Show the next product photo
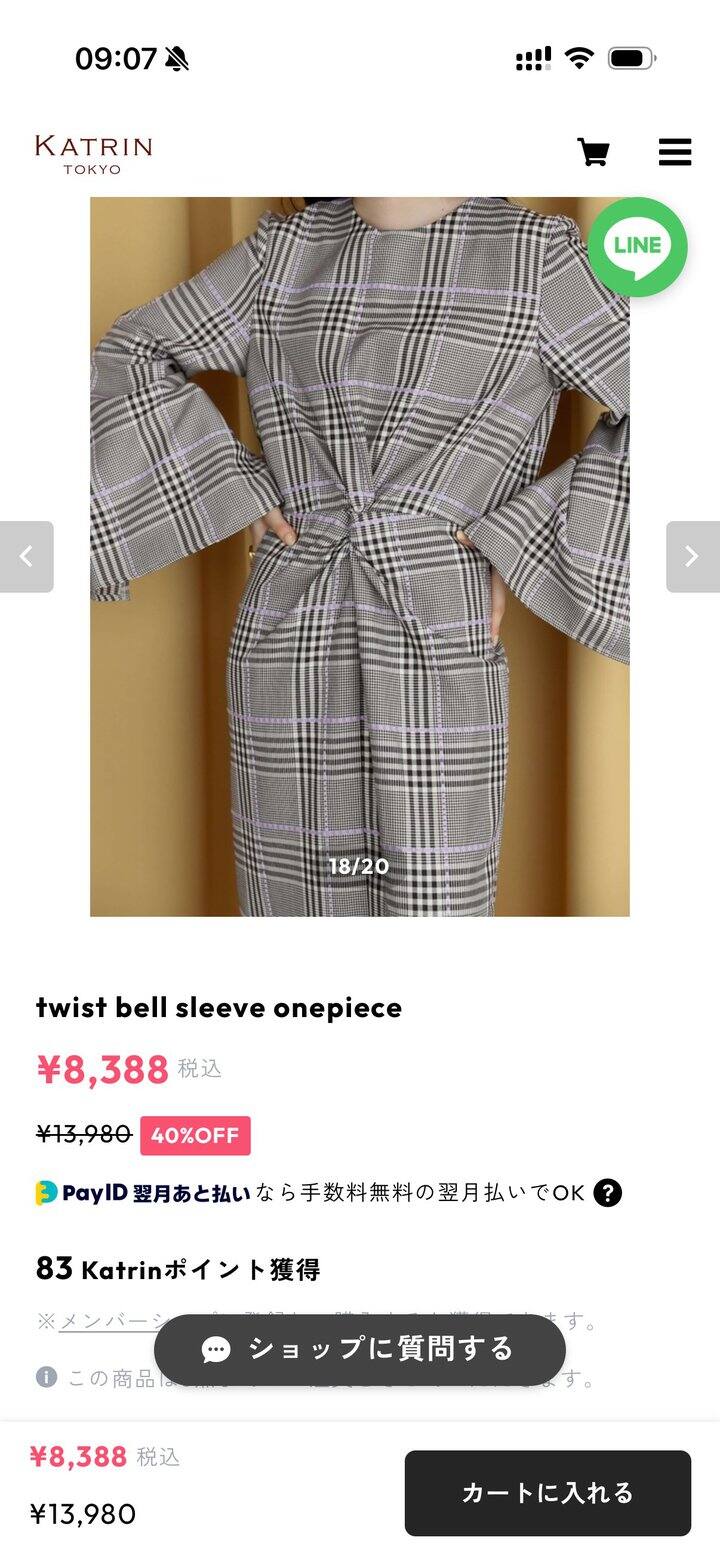The height and width of the screenshot is (1565, 720). pos(692,557)
